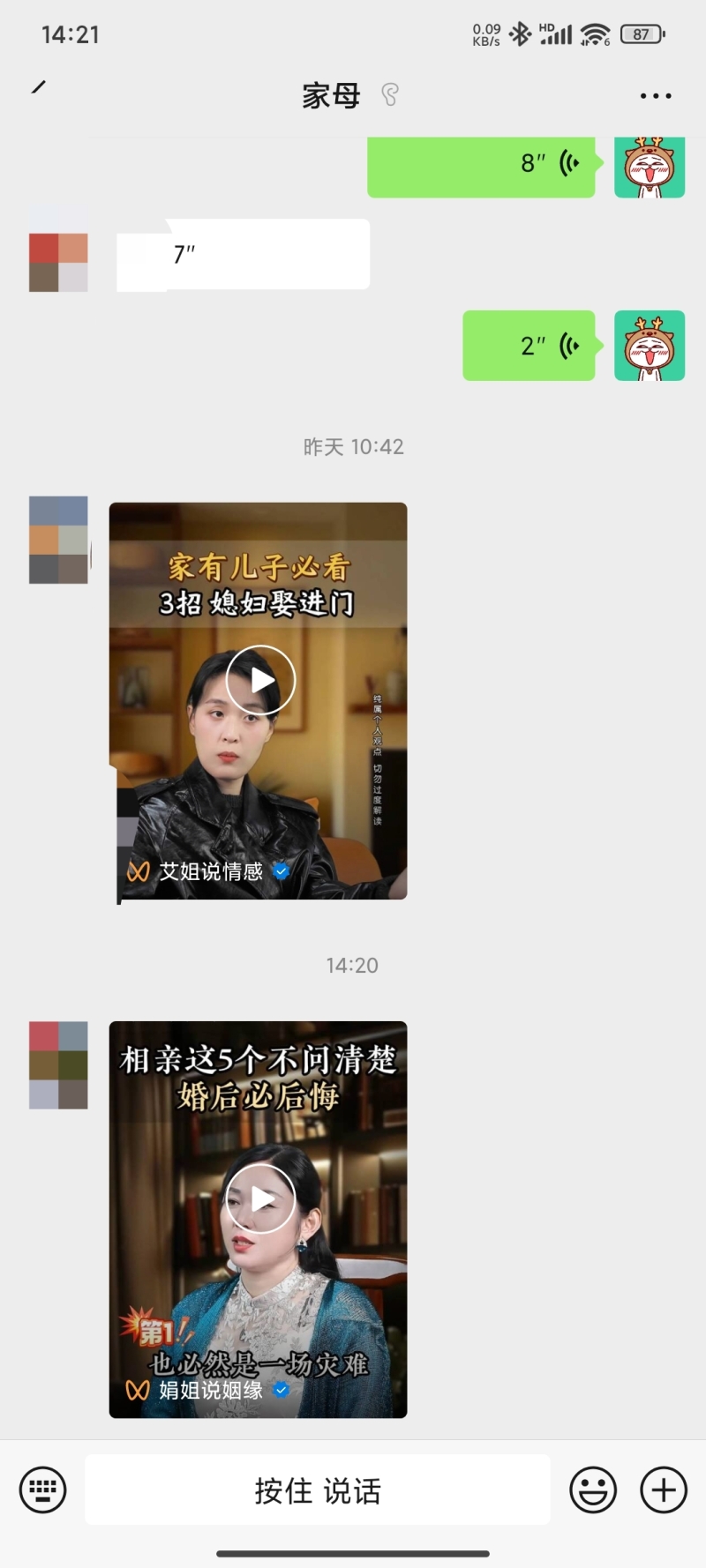Viewport: 706px width, 1568px height.
Task: Open the plus attachments menu
Action: [x=664, y=1490]
